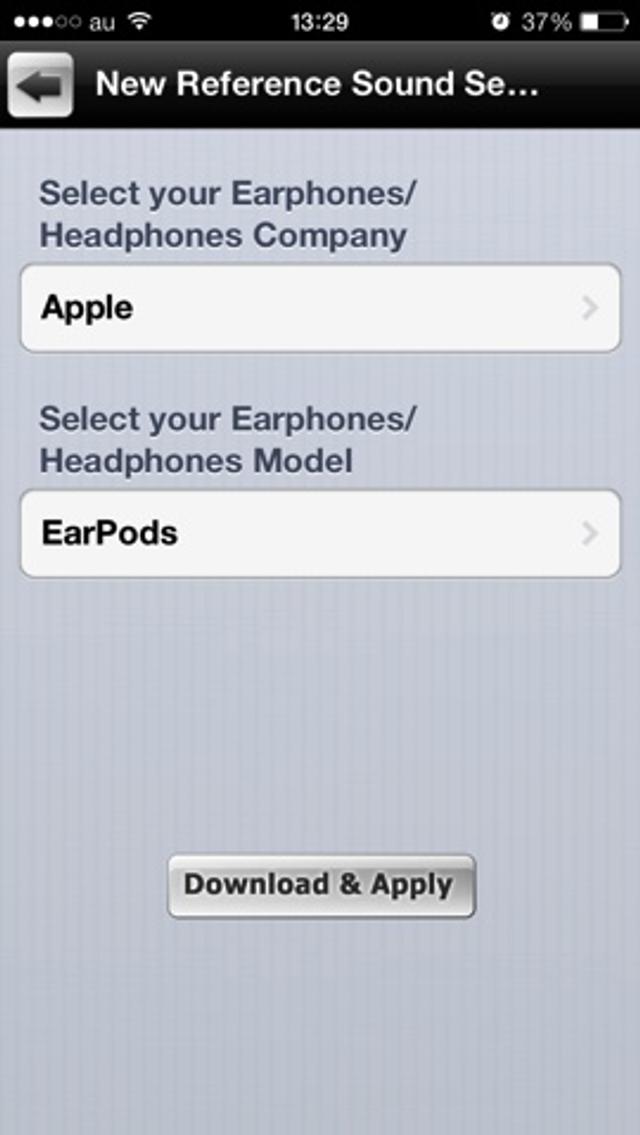Tap Download & Apply button
The height and width of the screenshot is (1135, 640).
pyautogui.click(x=320, y=885)
